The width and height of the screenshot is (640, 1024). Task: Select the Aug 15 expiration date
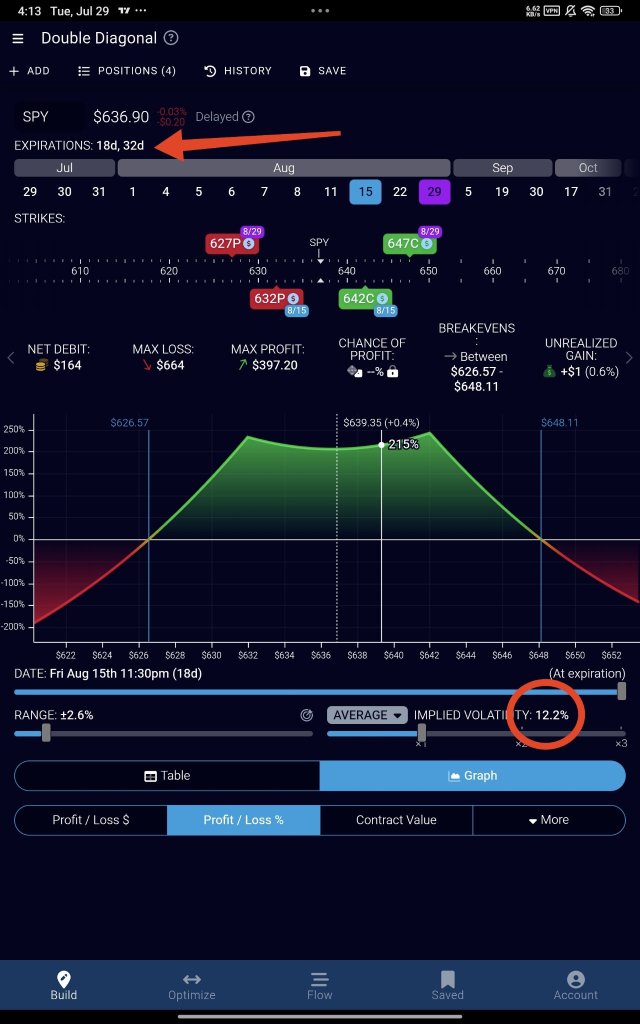364,192
